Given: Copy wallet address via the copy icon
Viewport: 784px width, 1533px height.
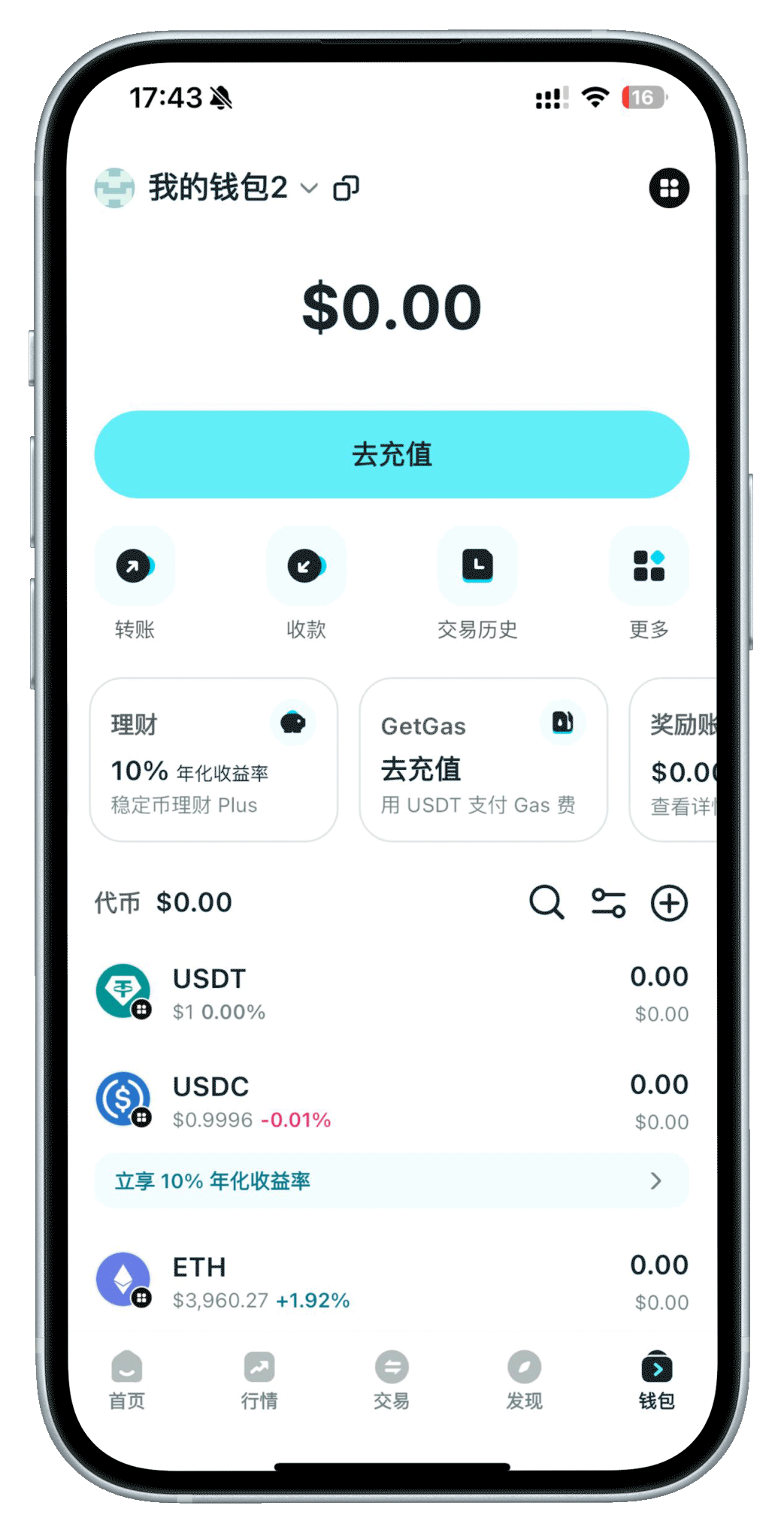Looking at the screenshot, I should coord(346,188).
